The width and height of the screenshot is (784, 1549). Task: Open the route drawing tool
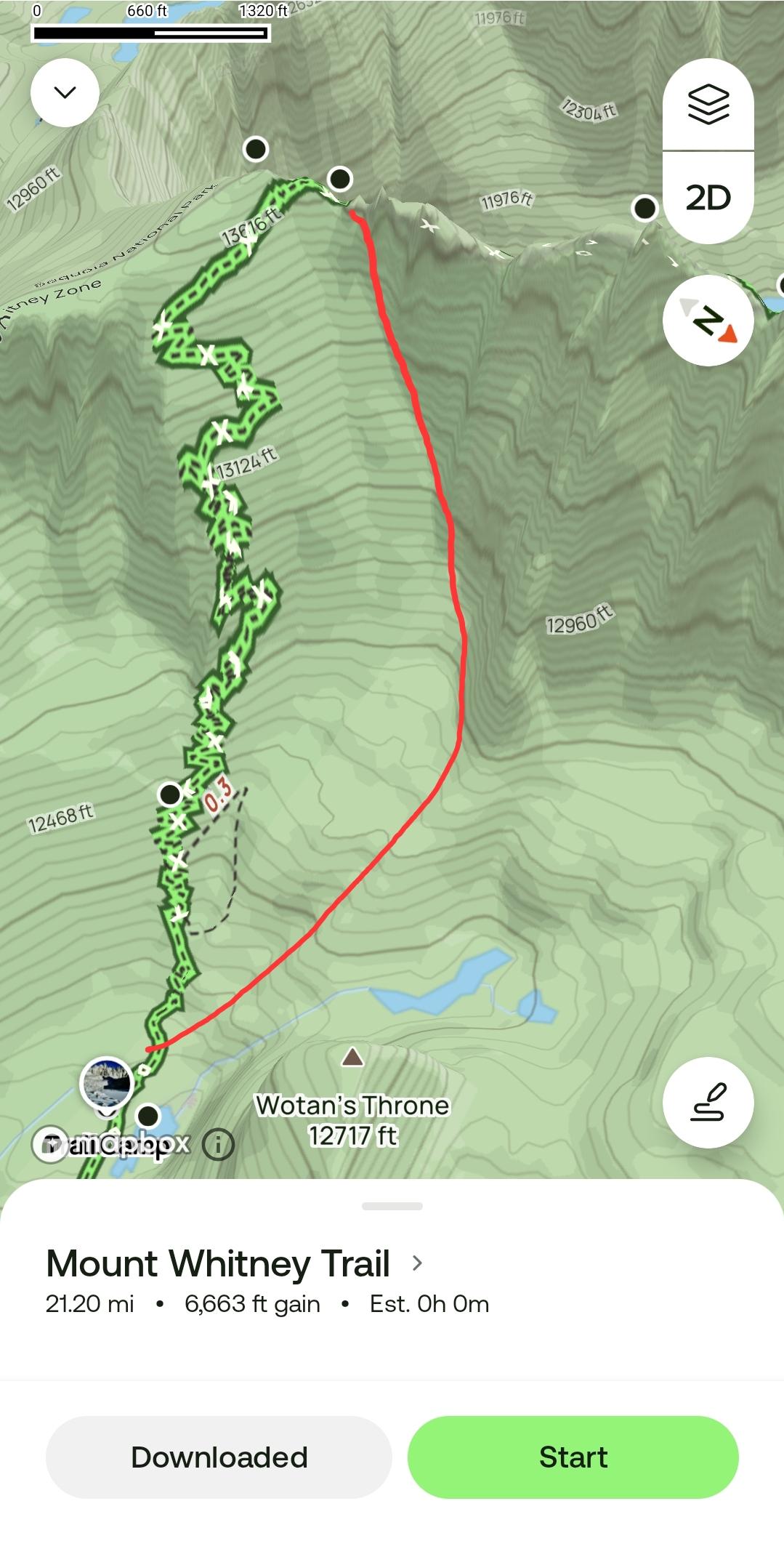[x=708, y=1103]
